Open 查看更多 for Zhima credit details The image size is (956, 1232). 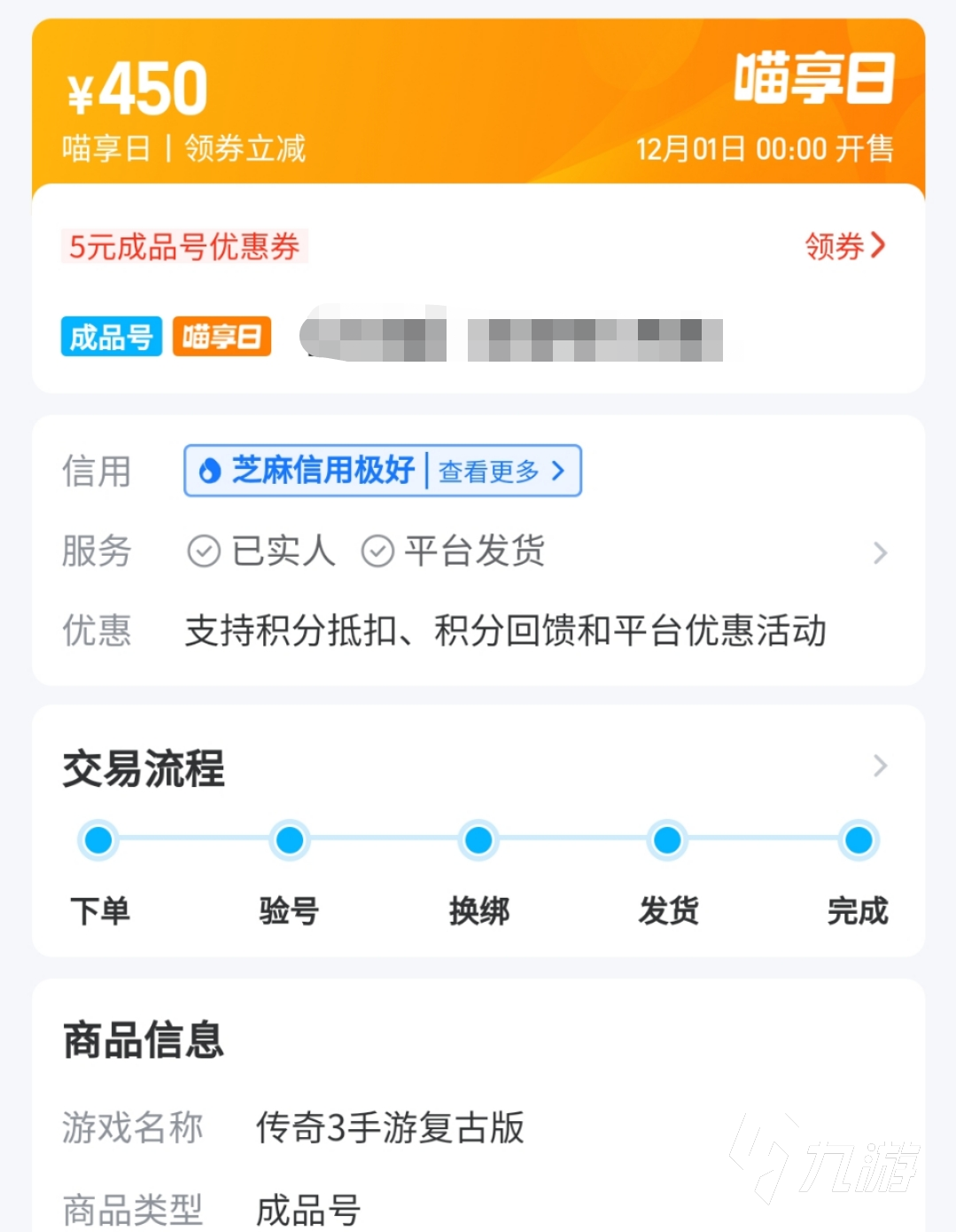point(501,471)
